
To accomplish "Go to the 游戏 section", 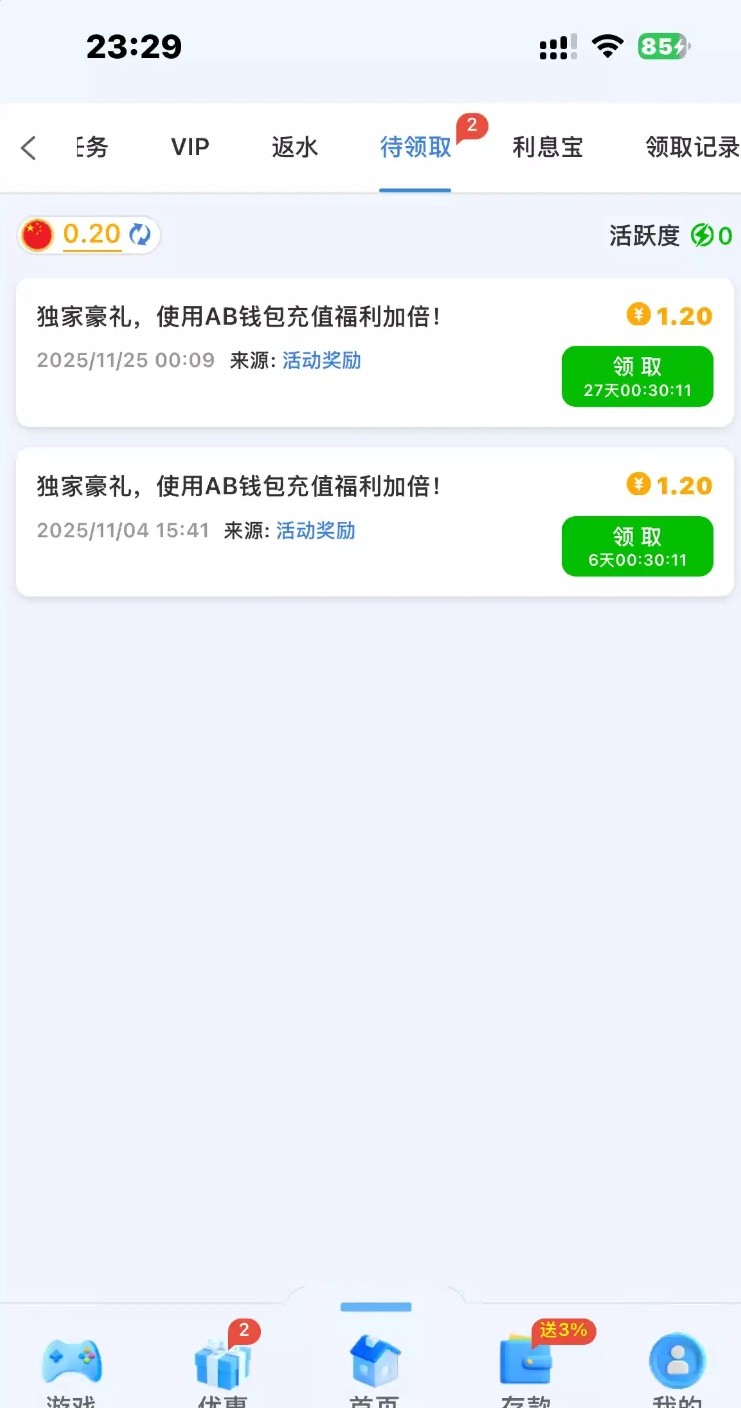I will pos(71,1370).
